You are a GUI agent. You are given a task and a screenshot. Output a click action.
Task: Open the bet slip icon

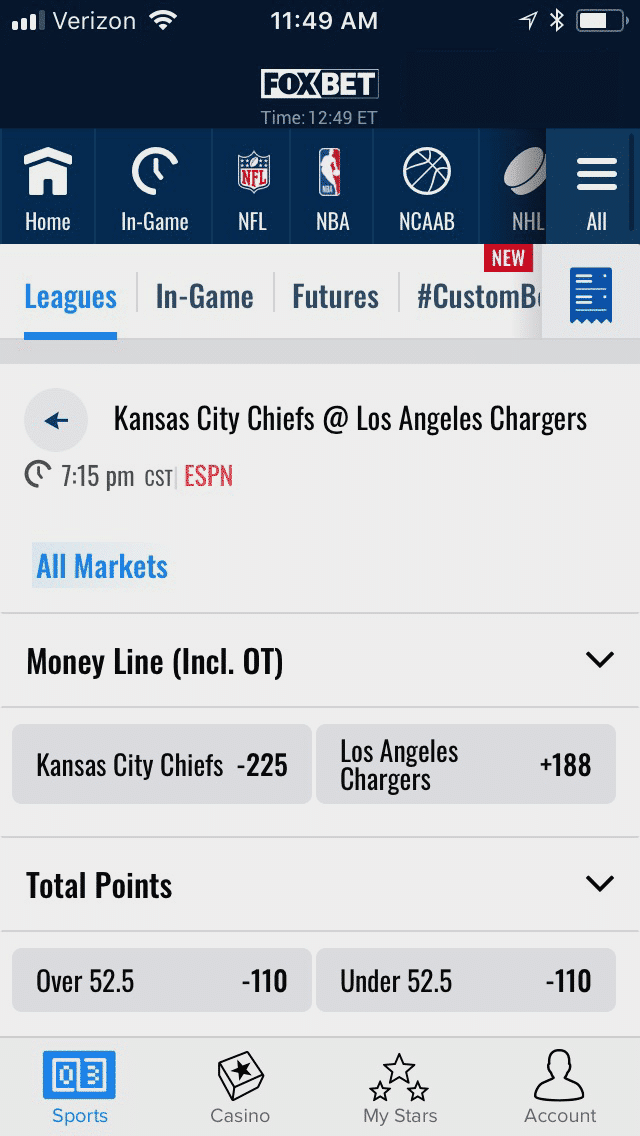coord(591,295)
